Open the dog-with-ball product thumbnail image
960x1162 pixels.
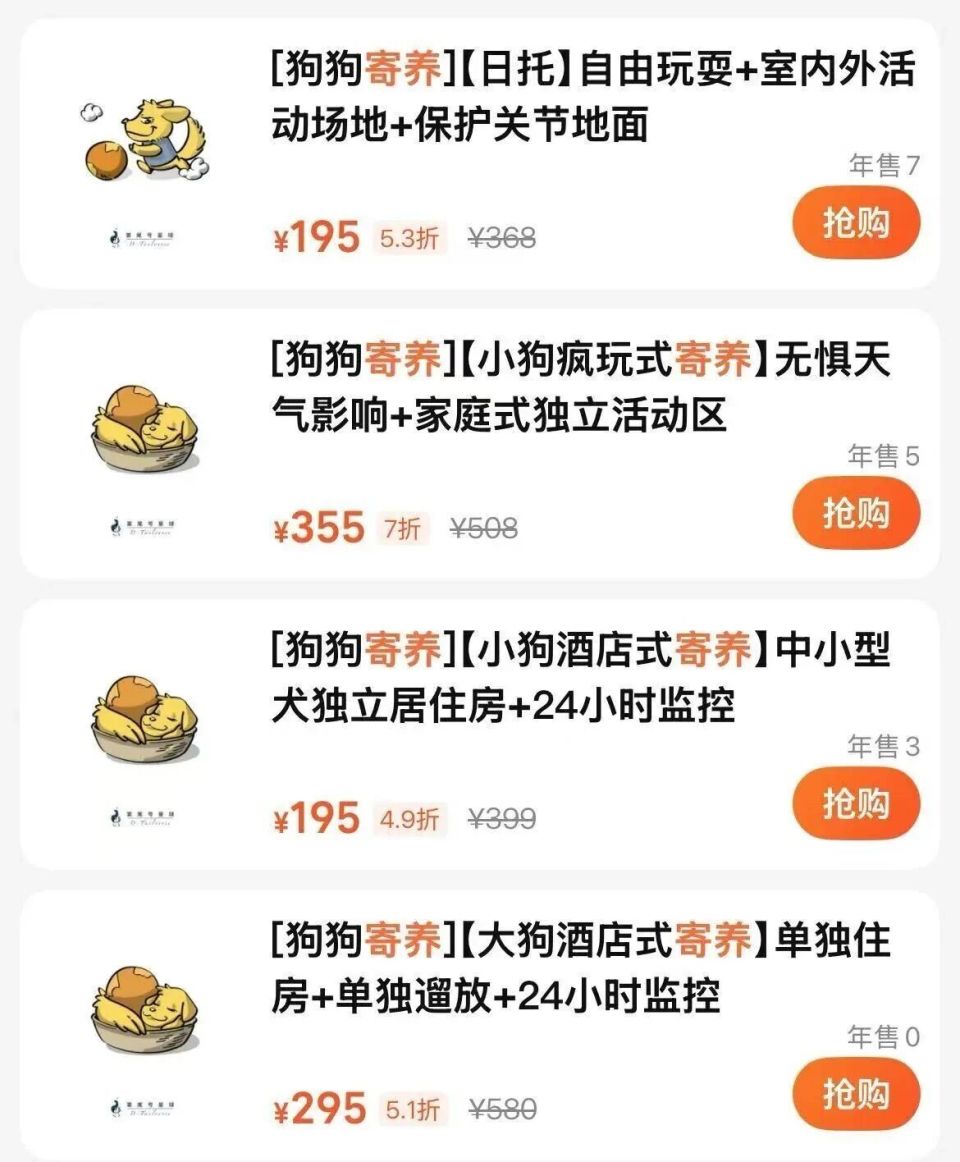coord(143,140)
